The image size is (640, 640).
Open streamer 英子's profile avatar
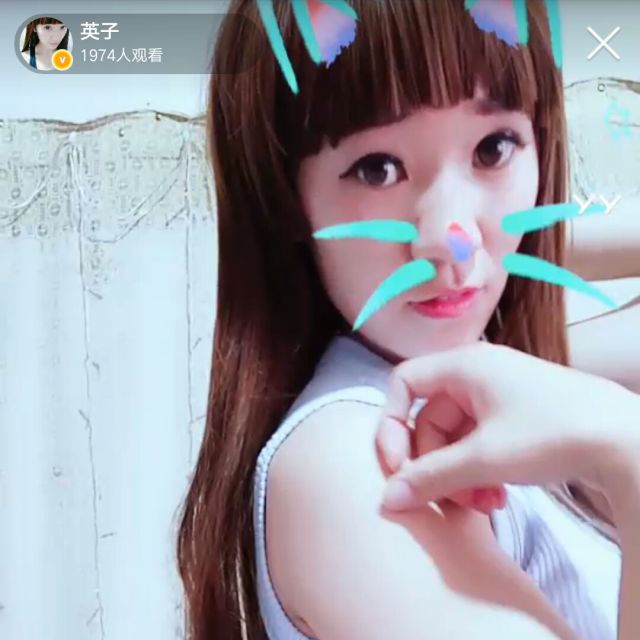pyautogui.click(x=45, y=43)
